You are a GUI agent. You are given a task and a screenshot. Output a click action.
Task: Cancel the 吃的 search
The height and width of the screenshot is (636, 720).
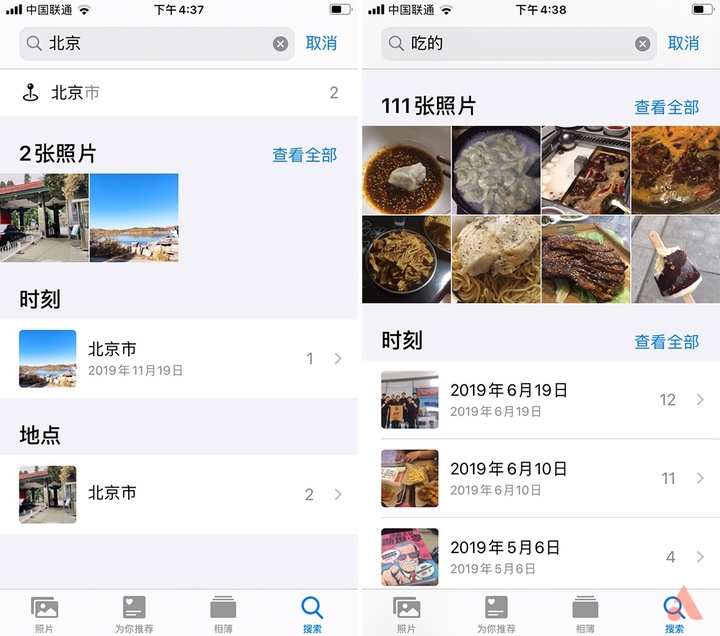click(x=683, y=44)
